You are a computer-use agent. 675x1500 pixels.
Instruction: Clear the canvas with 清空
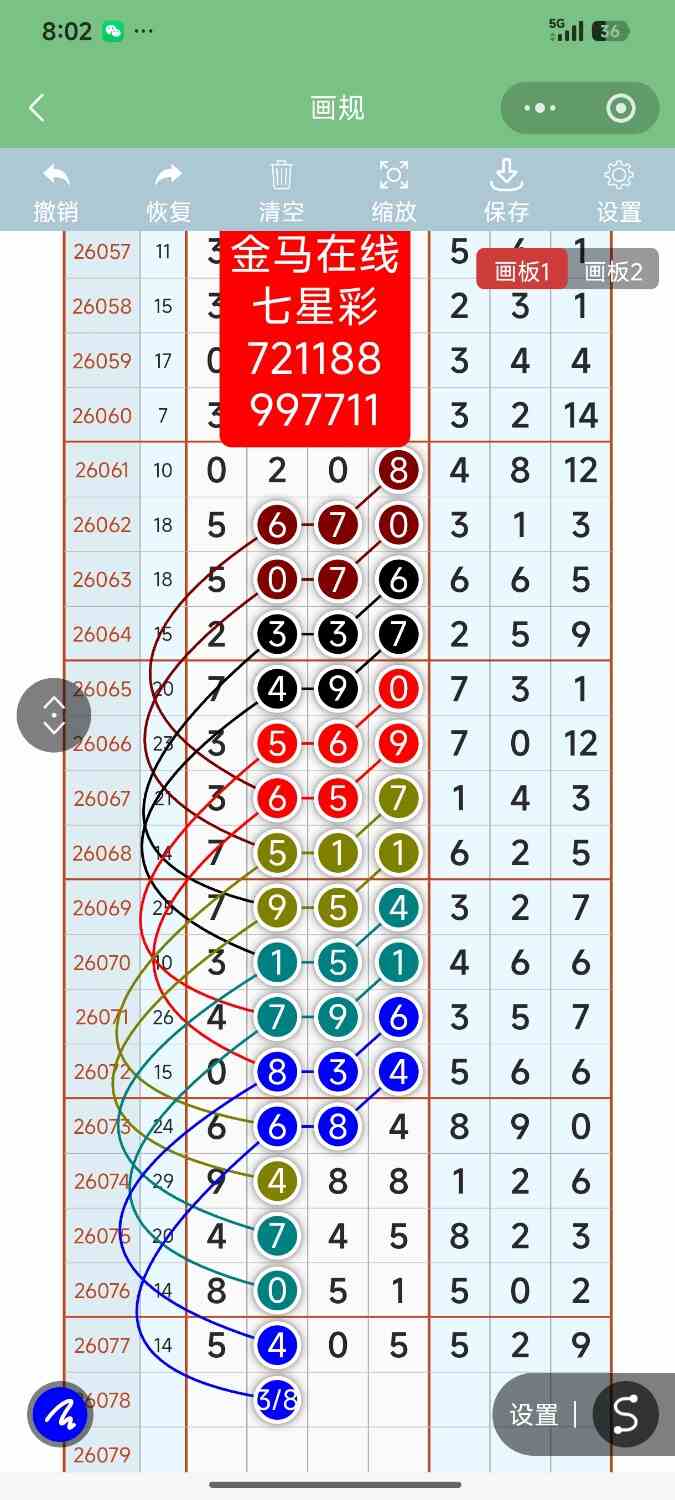click(281, 192)
